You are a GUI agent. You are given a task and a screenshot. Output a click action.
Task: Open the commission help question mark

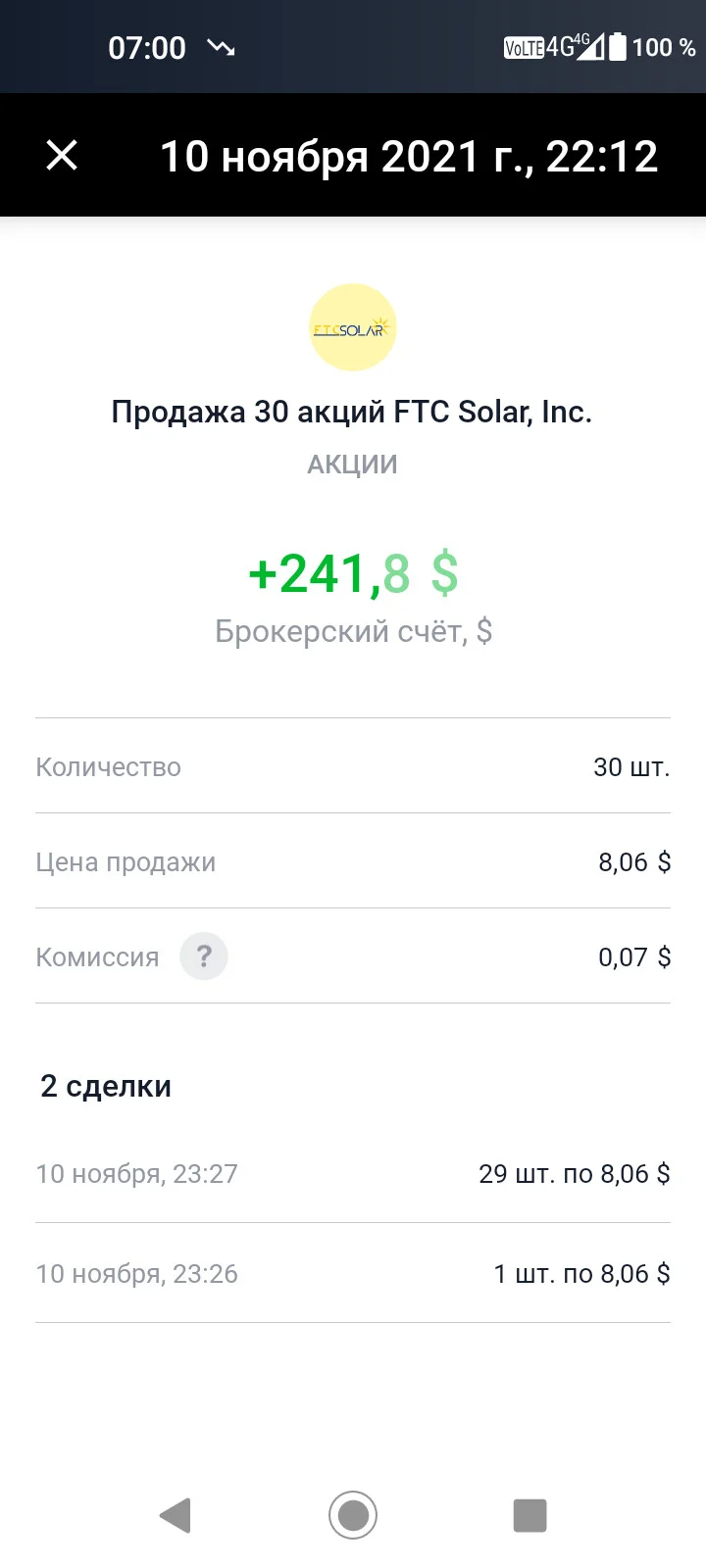[x=204, y=956]
